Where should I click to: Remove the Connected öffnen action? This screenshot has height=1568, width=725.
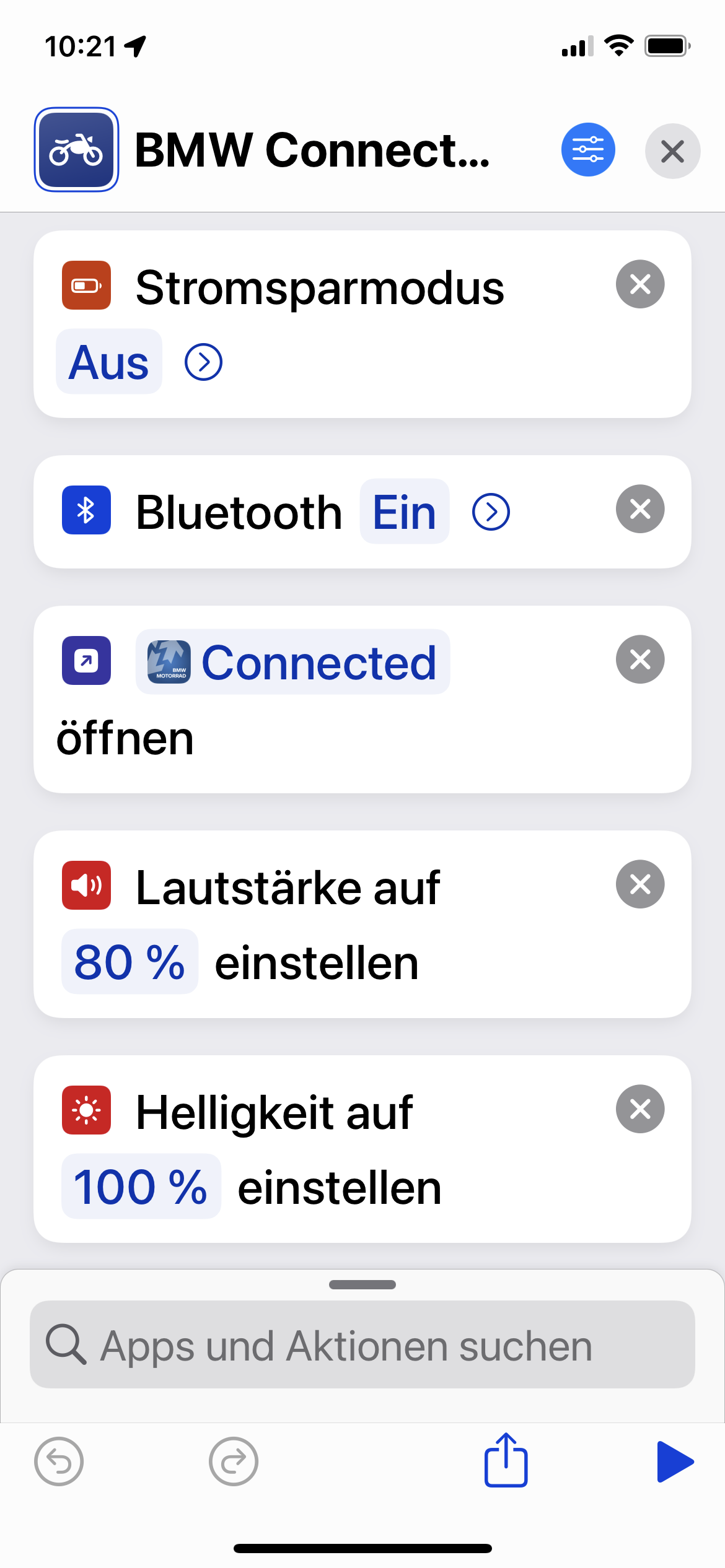640,660
